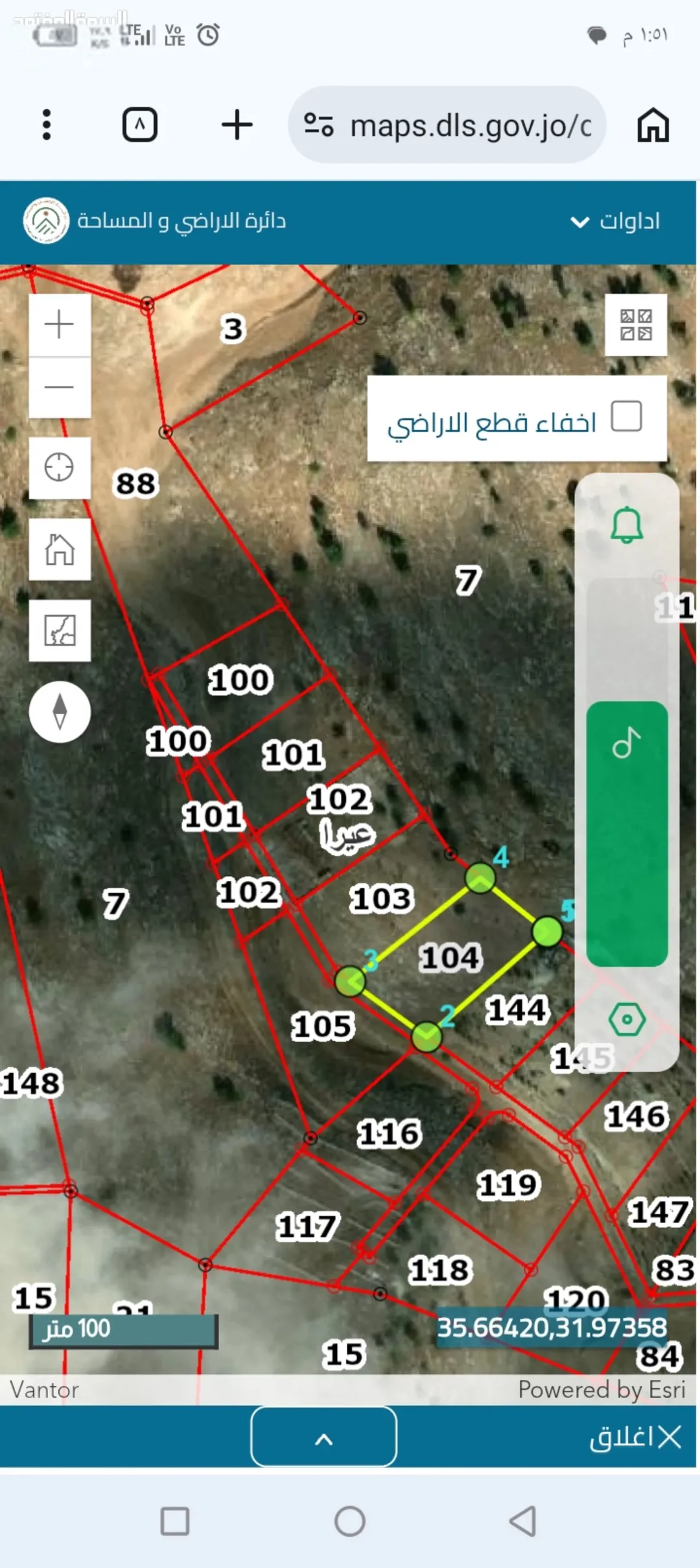The width and height of the screenshot is (700, 1568).
Task: Tap the maps.dls.gov.jo address bar
Action: coord(447,125)
